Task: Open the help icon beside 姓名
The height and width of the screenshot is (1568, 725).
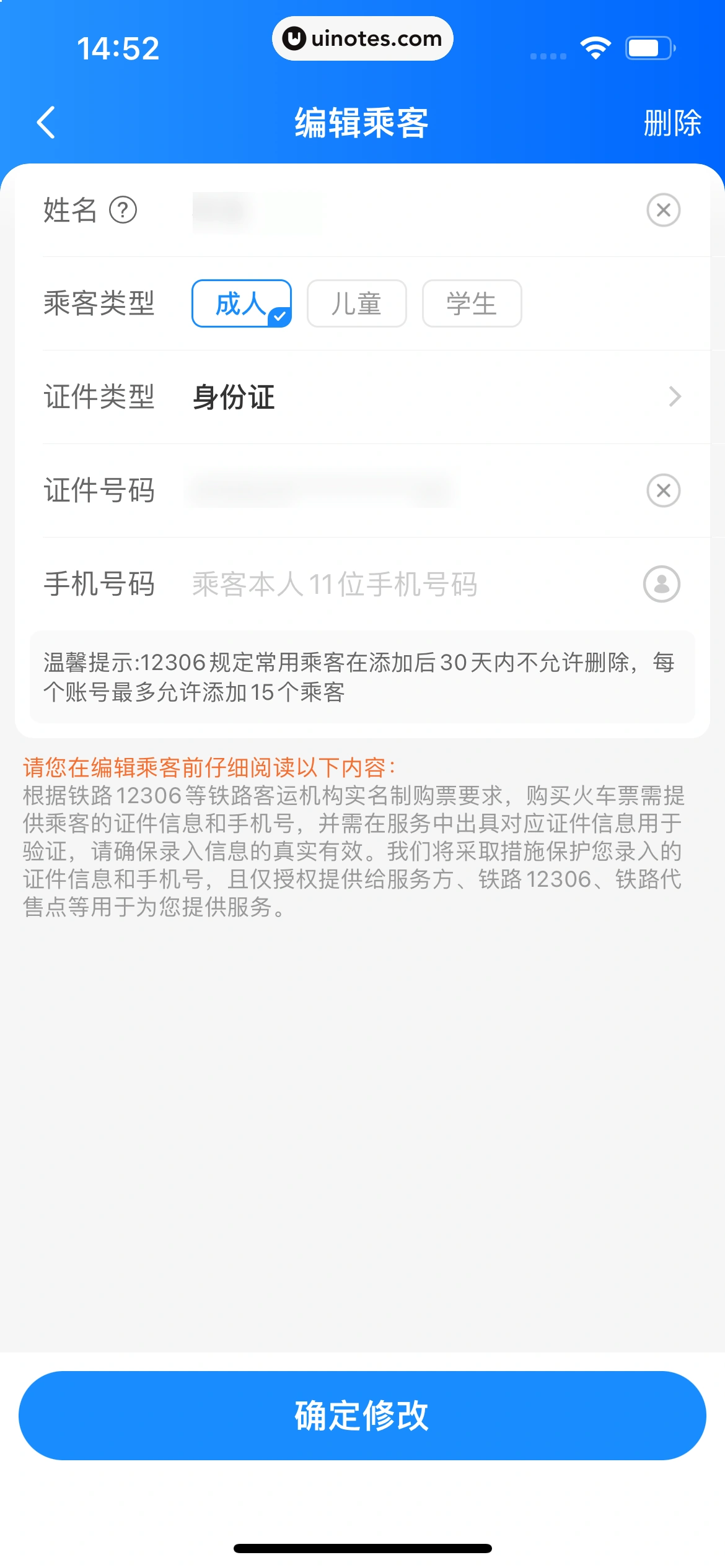Action: click(123, 210)
